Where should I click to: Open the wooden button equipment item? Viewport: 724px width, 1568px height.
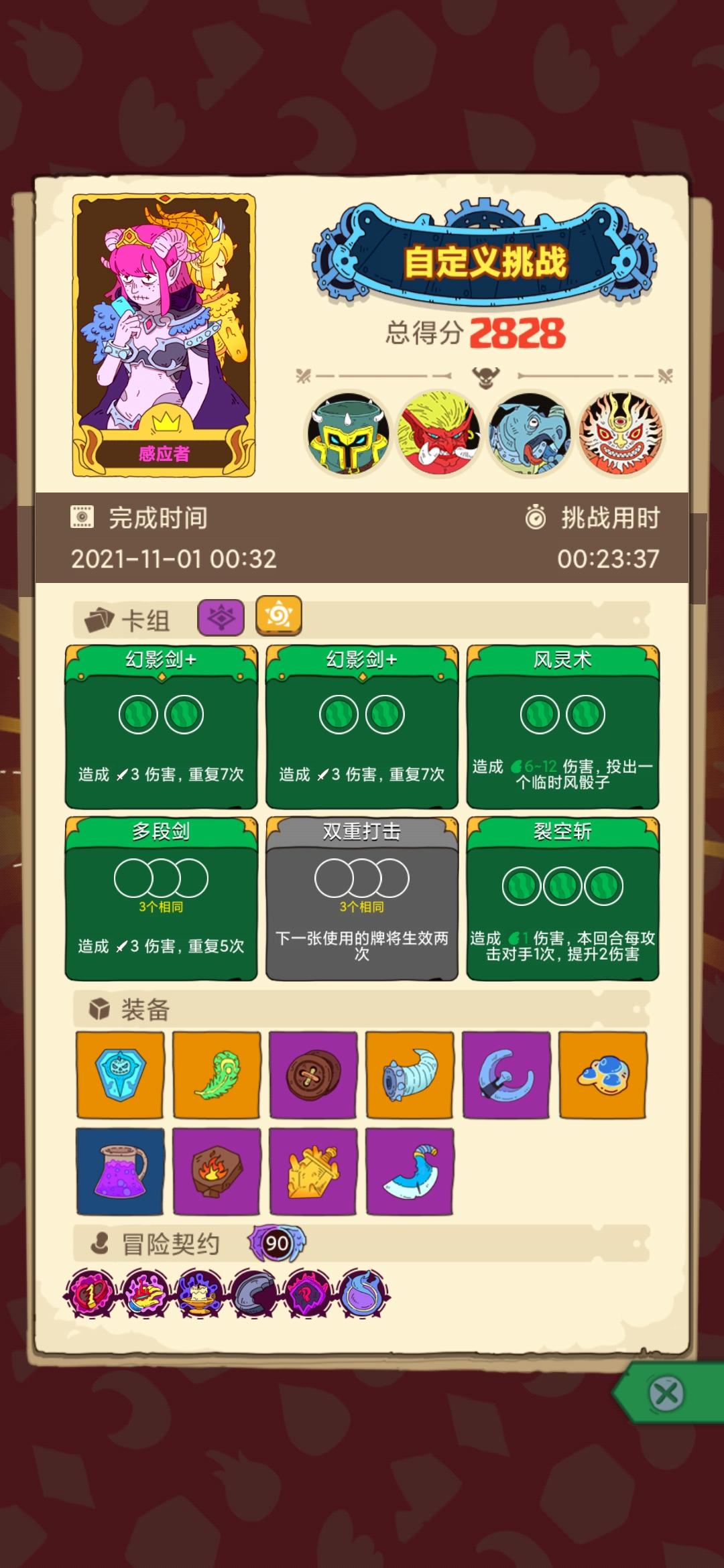click(x=313, y=1075)
